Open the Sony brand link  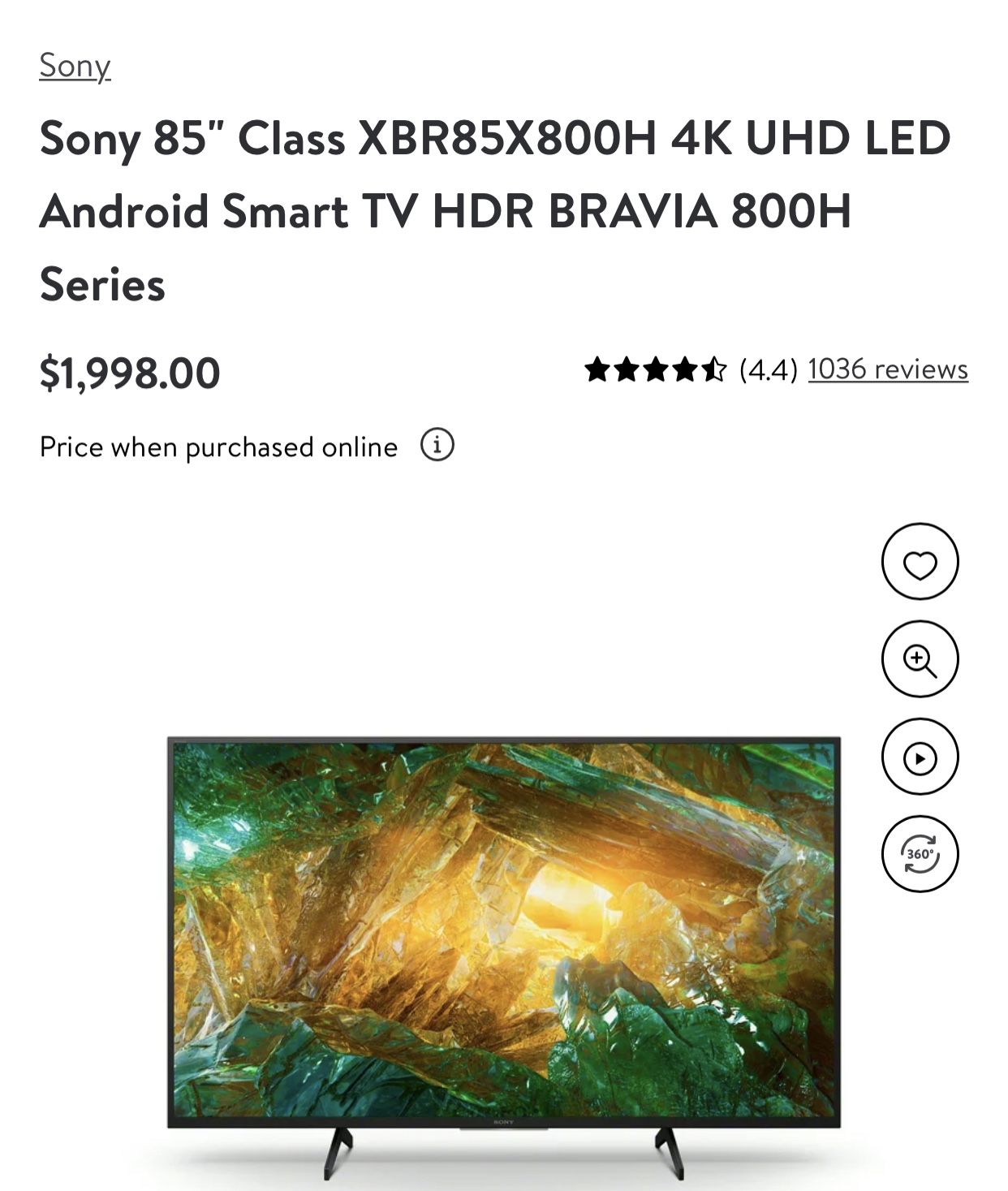75,66
